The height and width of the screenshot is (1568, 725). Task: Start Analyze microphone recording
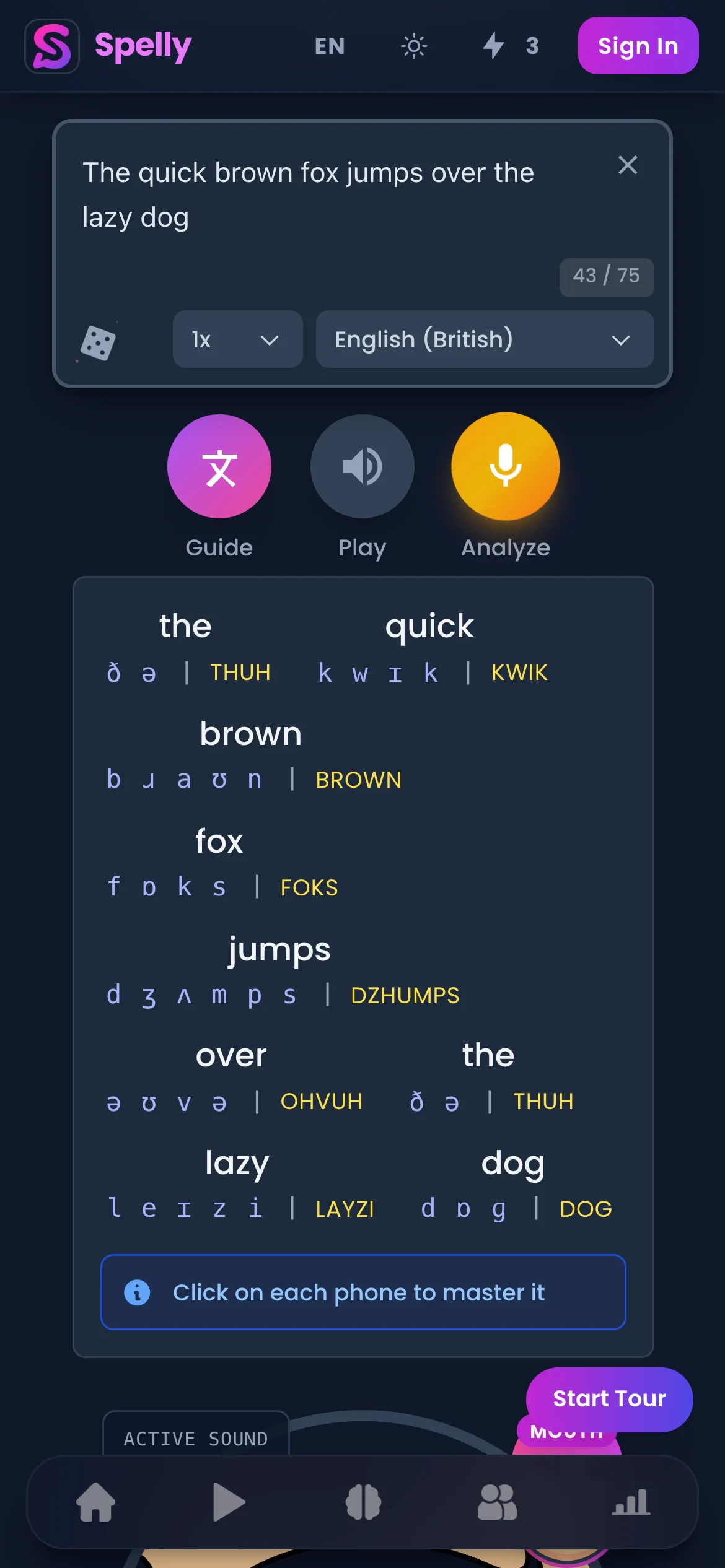point(505,466)
